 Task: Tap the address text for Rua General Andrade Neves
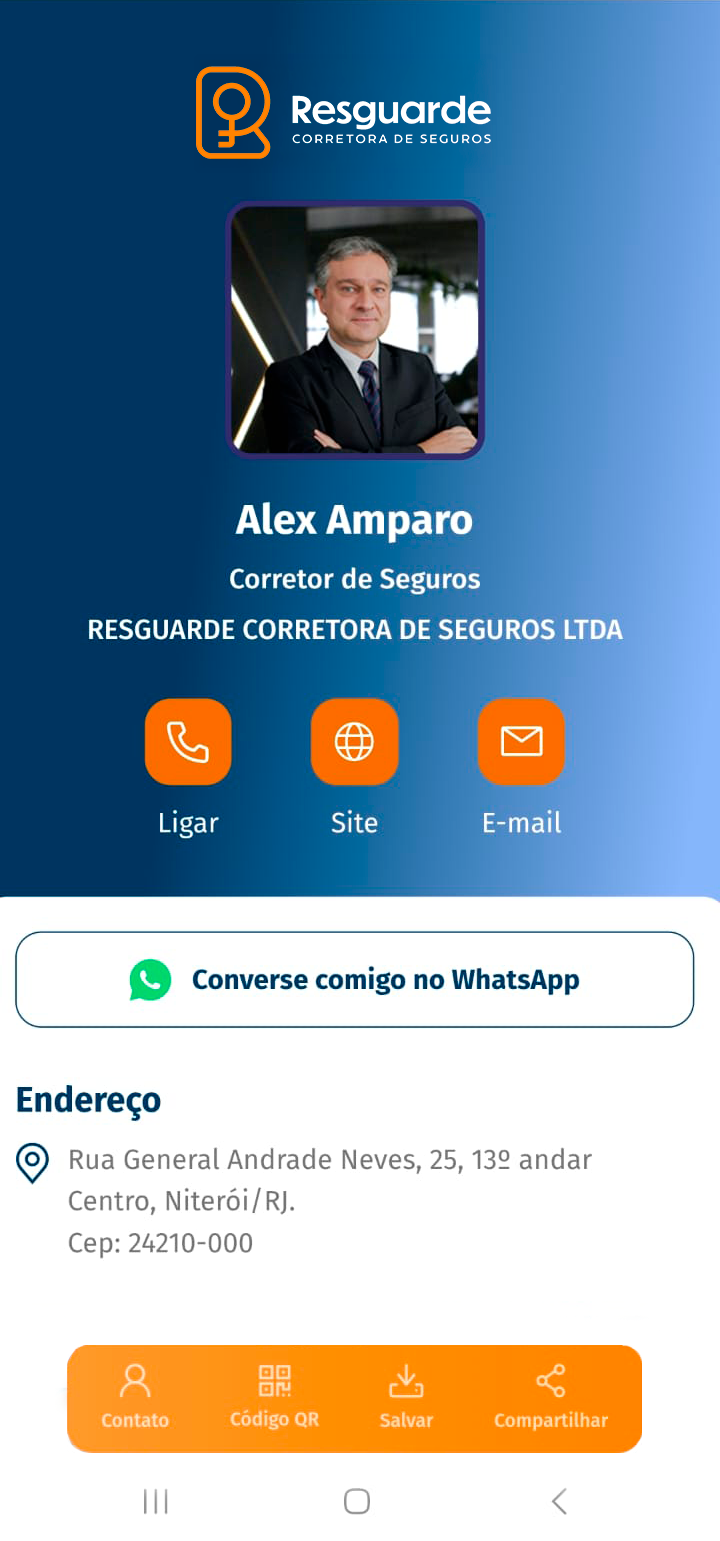(x=330, y=1160)
